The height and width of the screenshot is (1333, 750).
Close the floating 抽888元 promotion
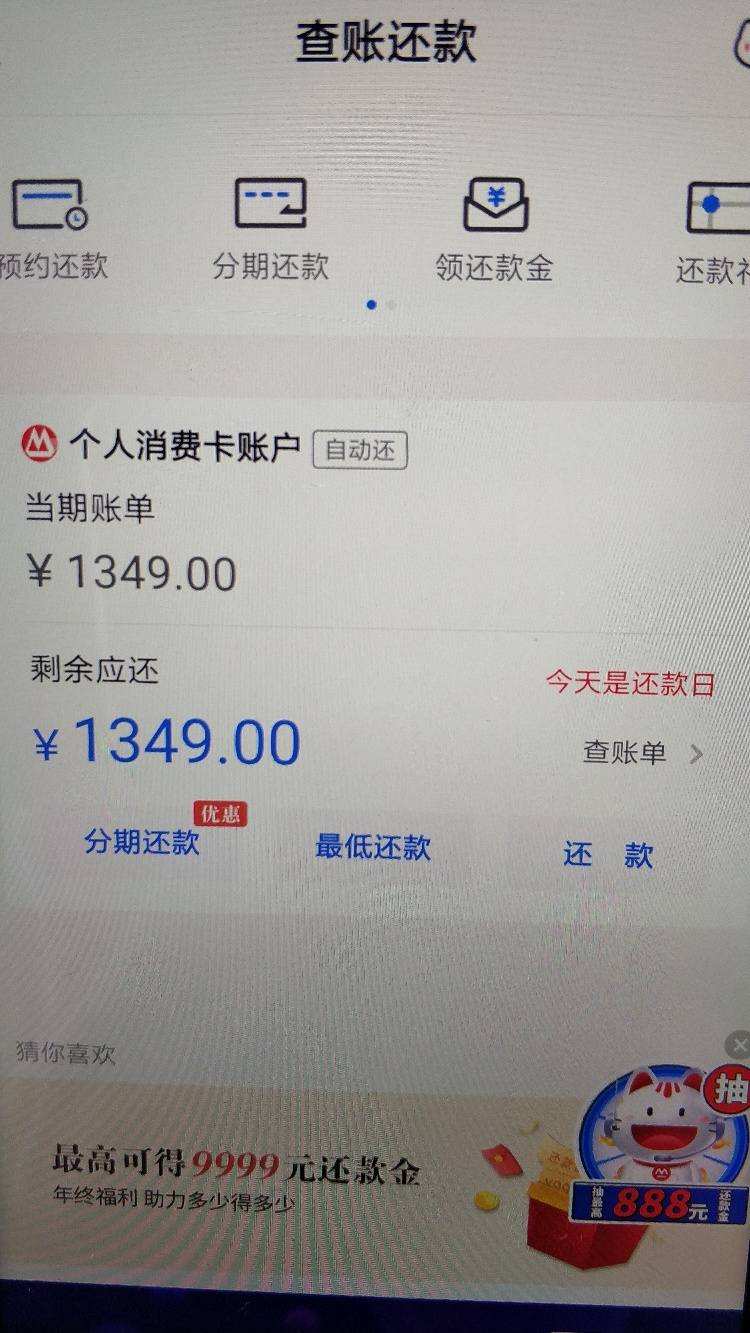click(x=739, y=1046)
